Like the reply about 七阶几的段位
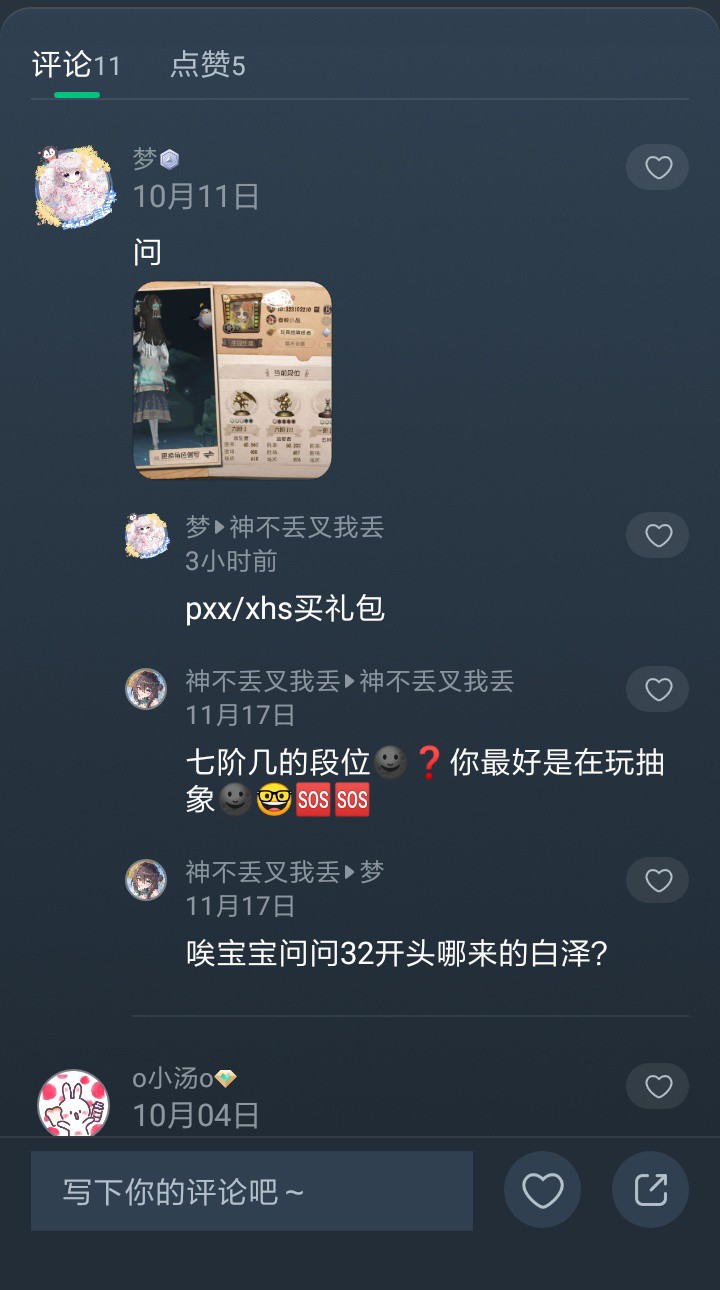Screen dimensions: 720x1290 coord(657,689)
